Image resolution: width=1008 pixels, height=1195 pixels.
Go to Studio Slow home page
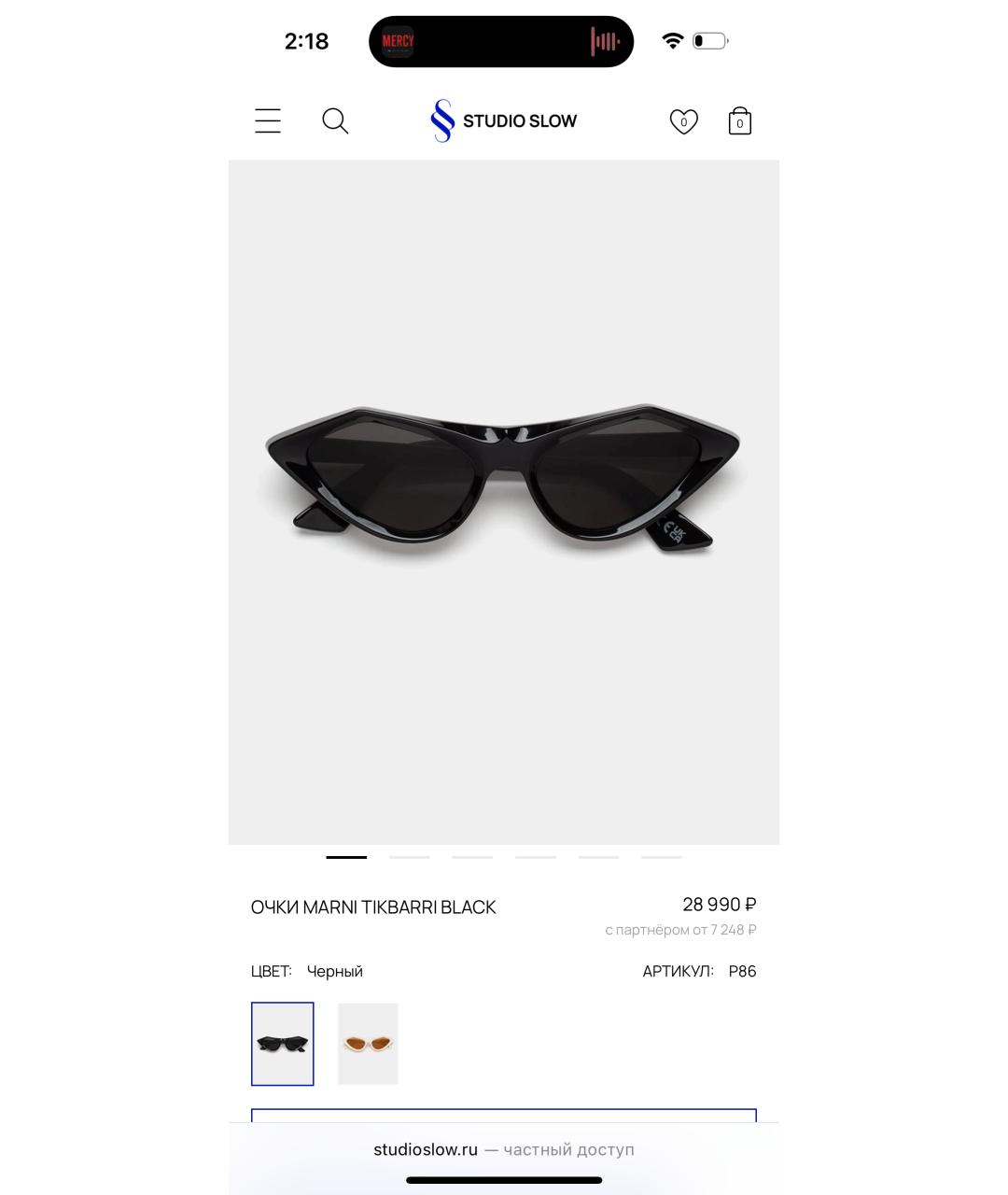point(504,121)
